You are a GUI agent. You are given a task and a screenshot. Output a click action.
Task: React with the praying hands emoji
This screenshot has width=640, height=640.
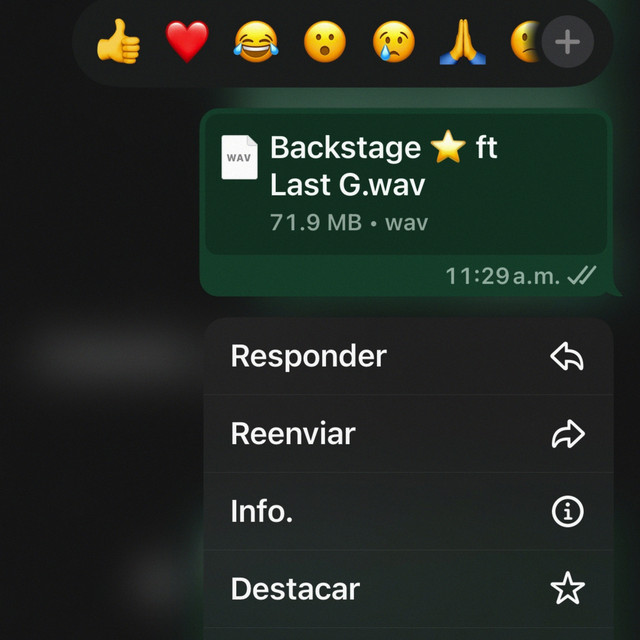[462, 43]
